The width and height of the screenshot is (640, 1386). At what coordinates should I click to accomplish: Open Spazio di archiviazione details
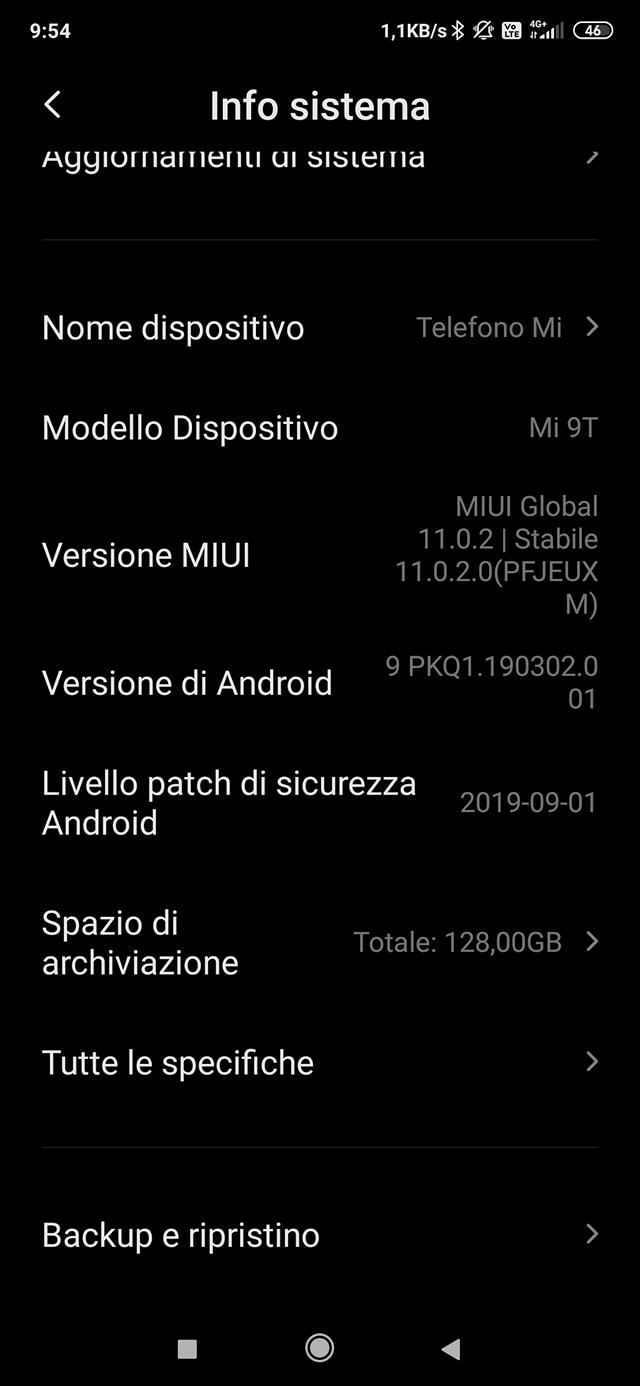coord(320,942)
